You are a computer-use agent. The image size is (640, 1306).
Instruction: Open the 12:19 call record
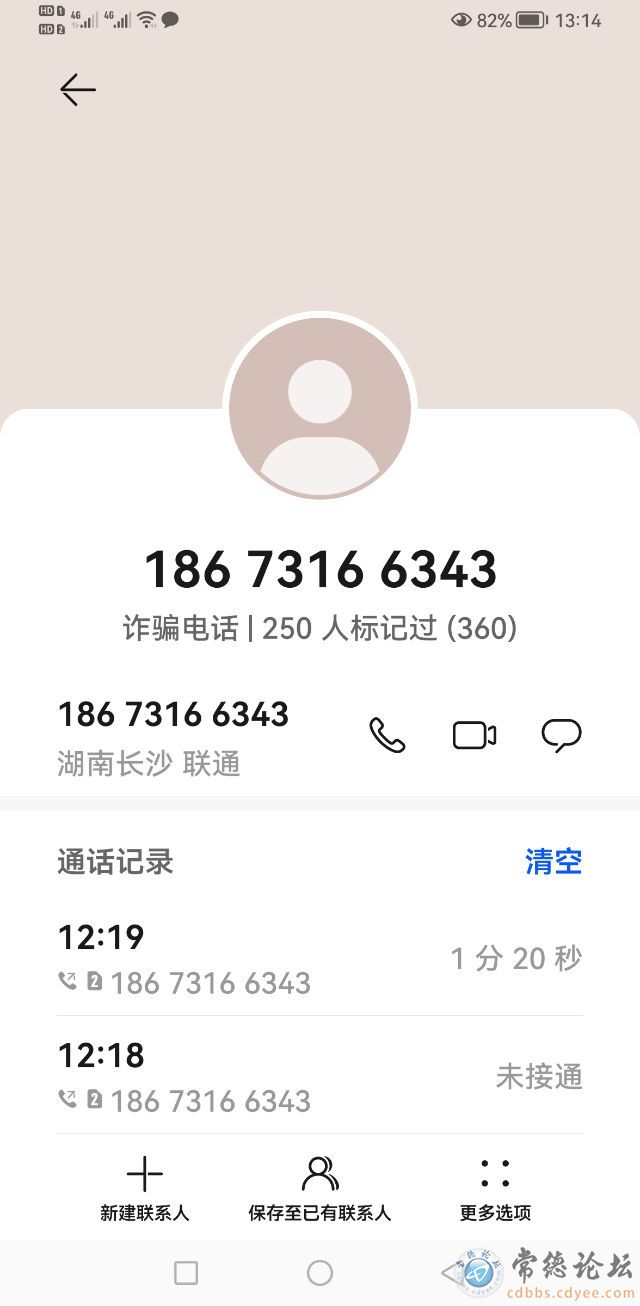(x=319, y=958)
